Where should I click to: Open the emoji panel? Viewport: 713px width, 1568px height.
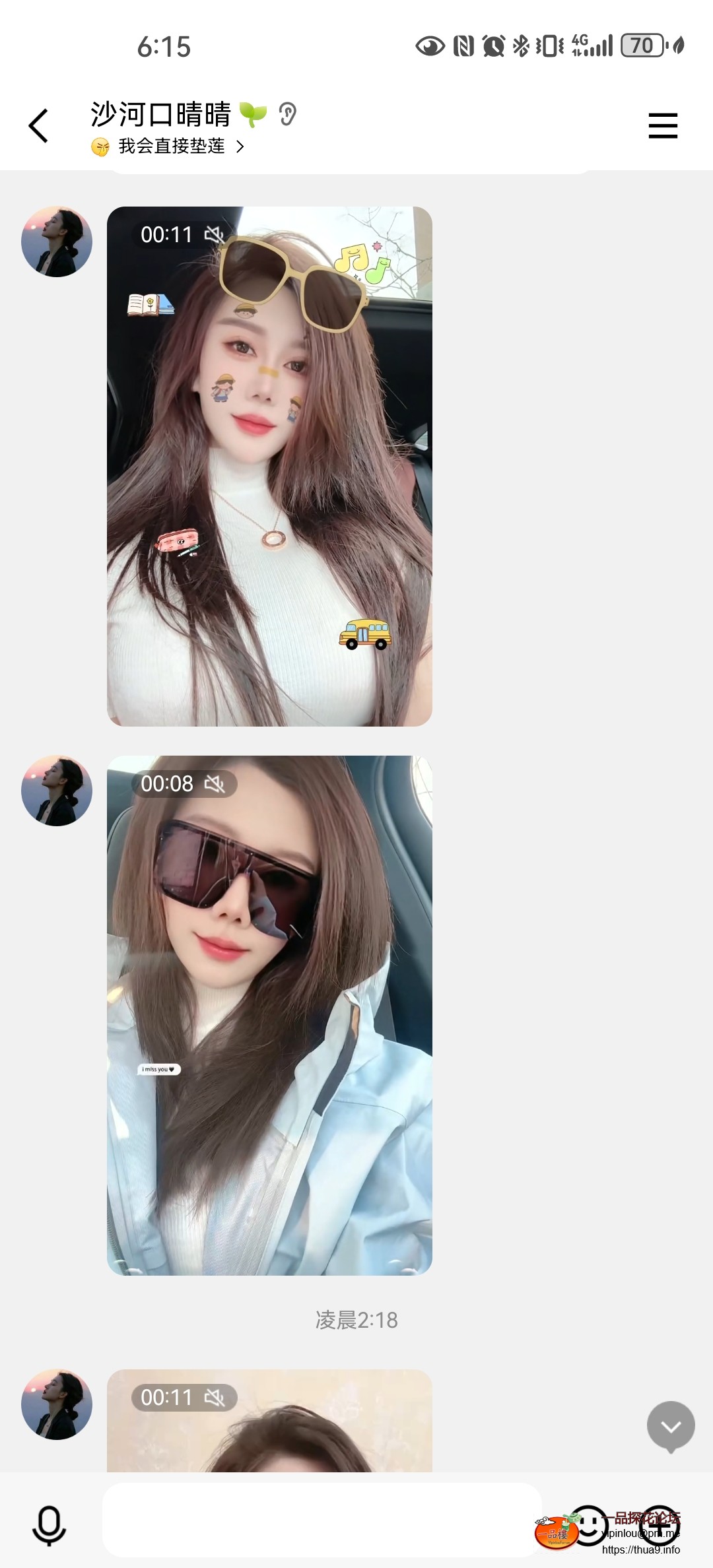pos(588,1524)
